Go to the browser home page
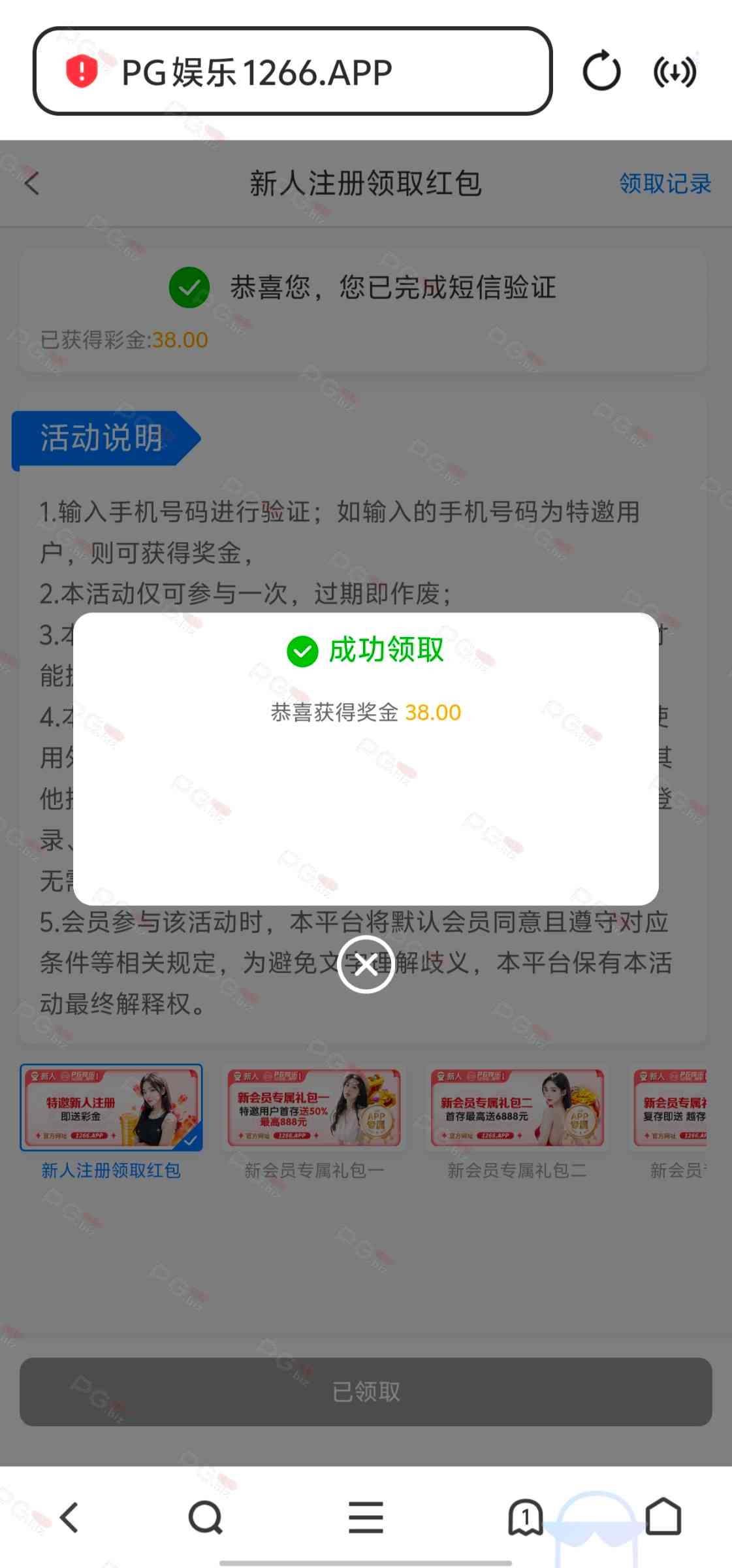 coord(663,1517)
